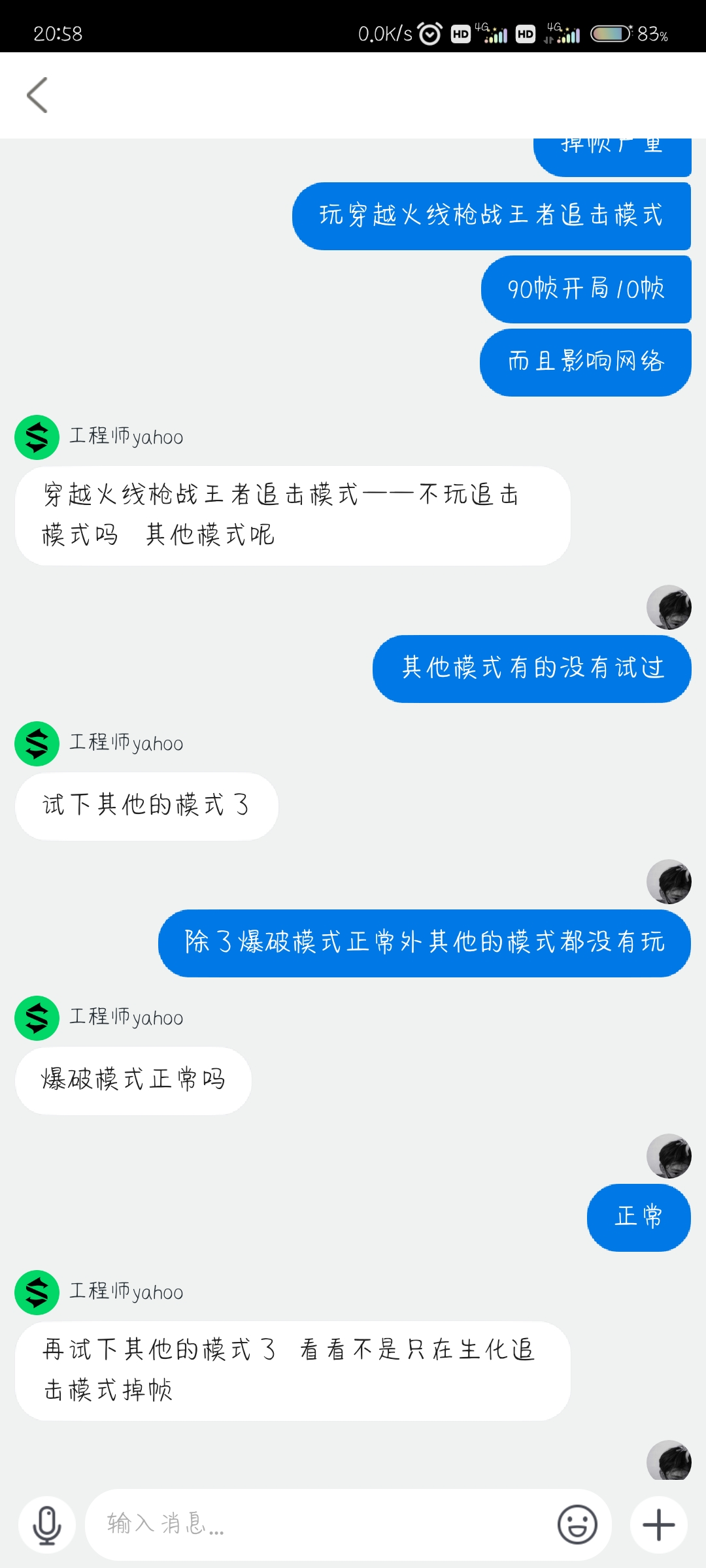Open the emoji picker
The height and width of the screenshot is (1568, 706).
pyautogui.click(x=577, y=1525)
